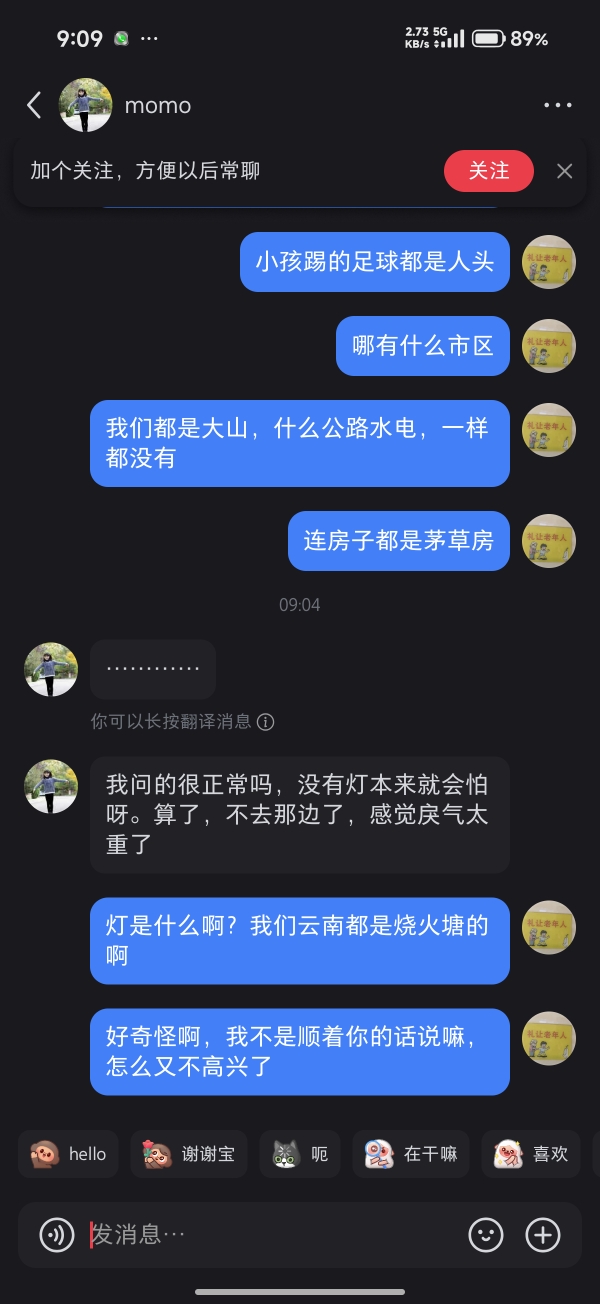600x1304 pixels.
Task: Tap the red 关注 follow button
Action: coord(489,171)
